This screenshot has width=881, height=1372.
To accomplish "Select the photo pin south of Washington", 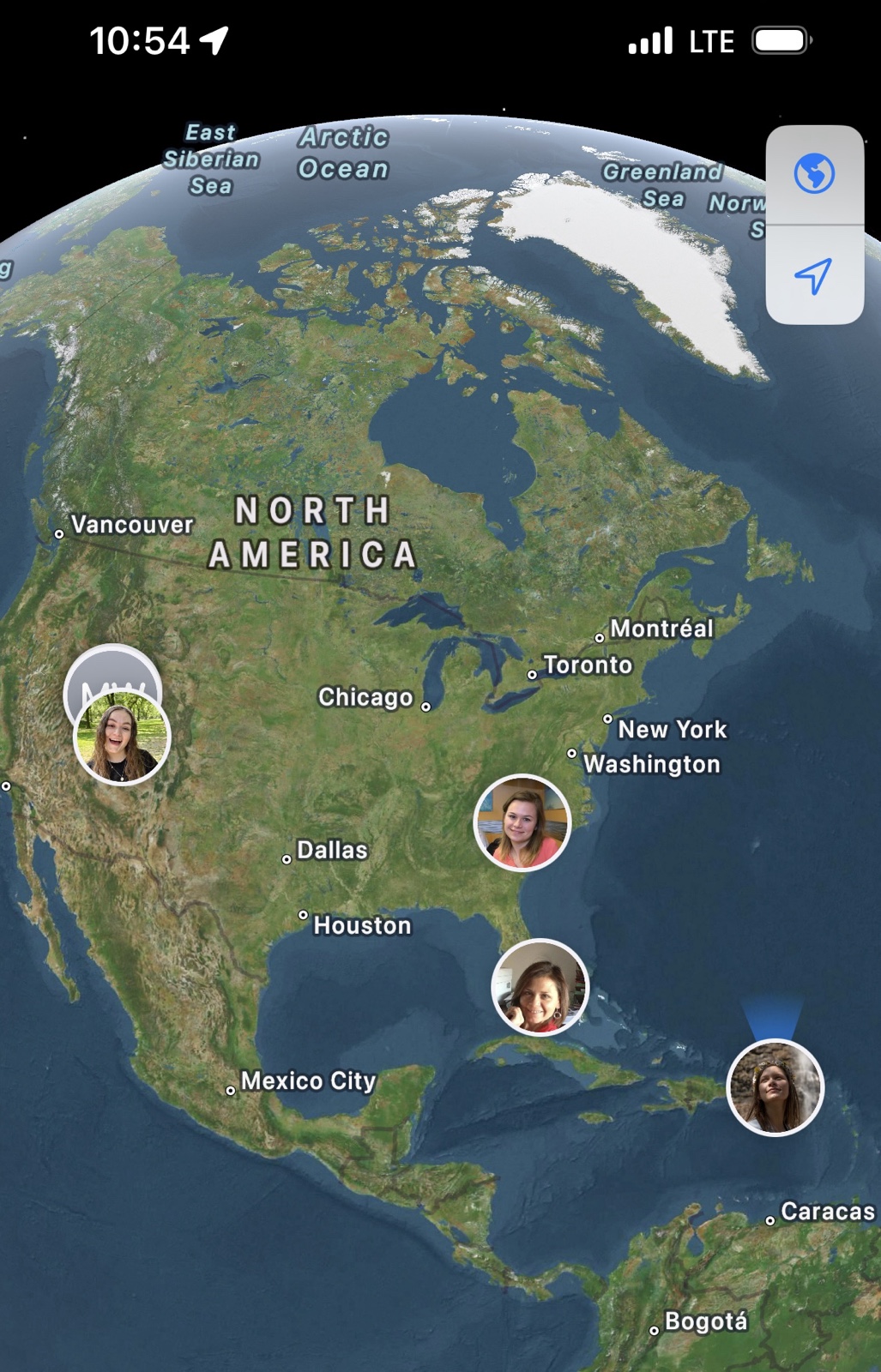I will (x=522, y=822).
